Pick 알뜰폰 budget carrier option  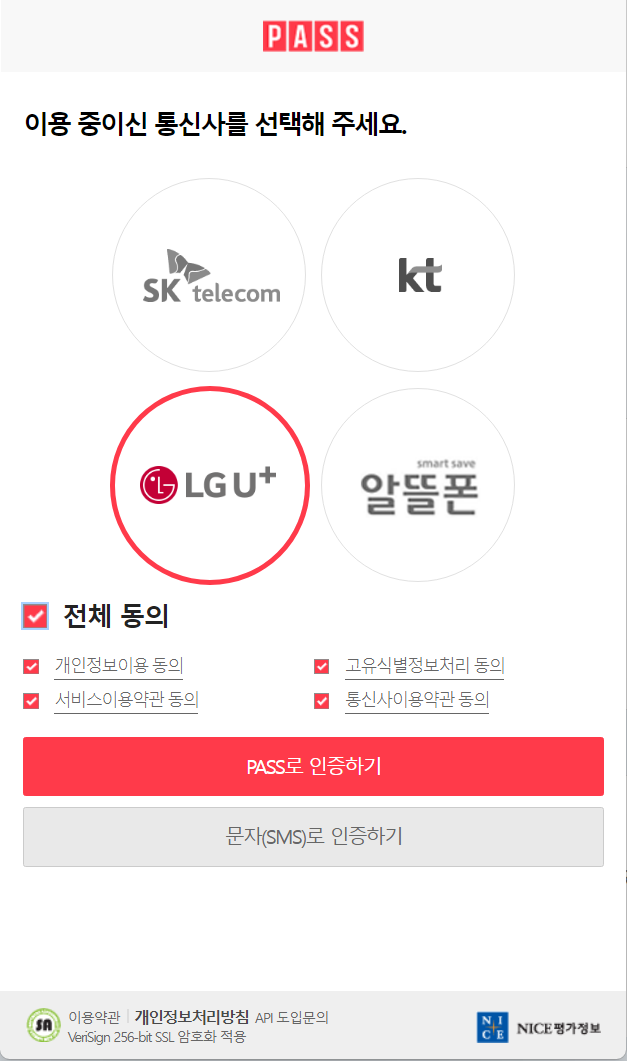[418, 485]
